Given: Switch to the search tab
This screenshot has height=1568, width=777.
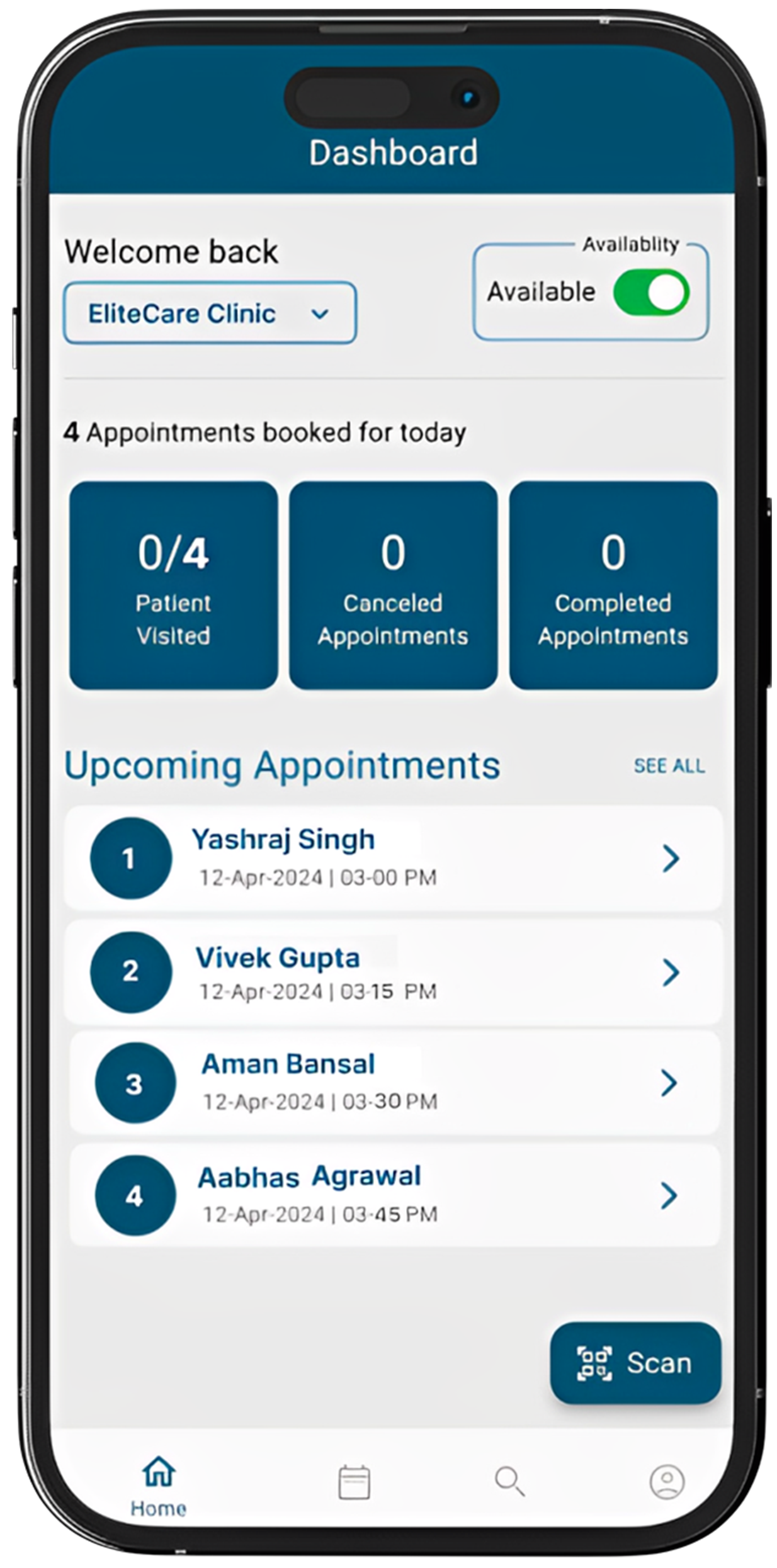Looking at the screenshot, I should click(509, 1482).
